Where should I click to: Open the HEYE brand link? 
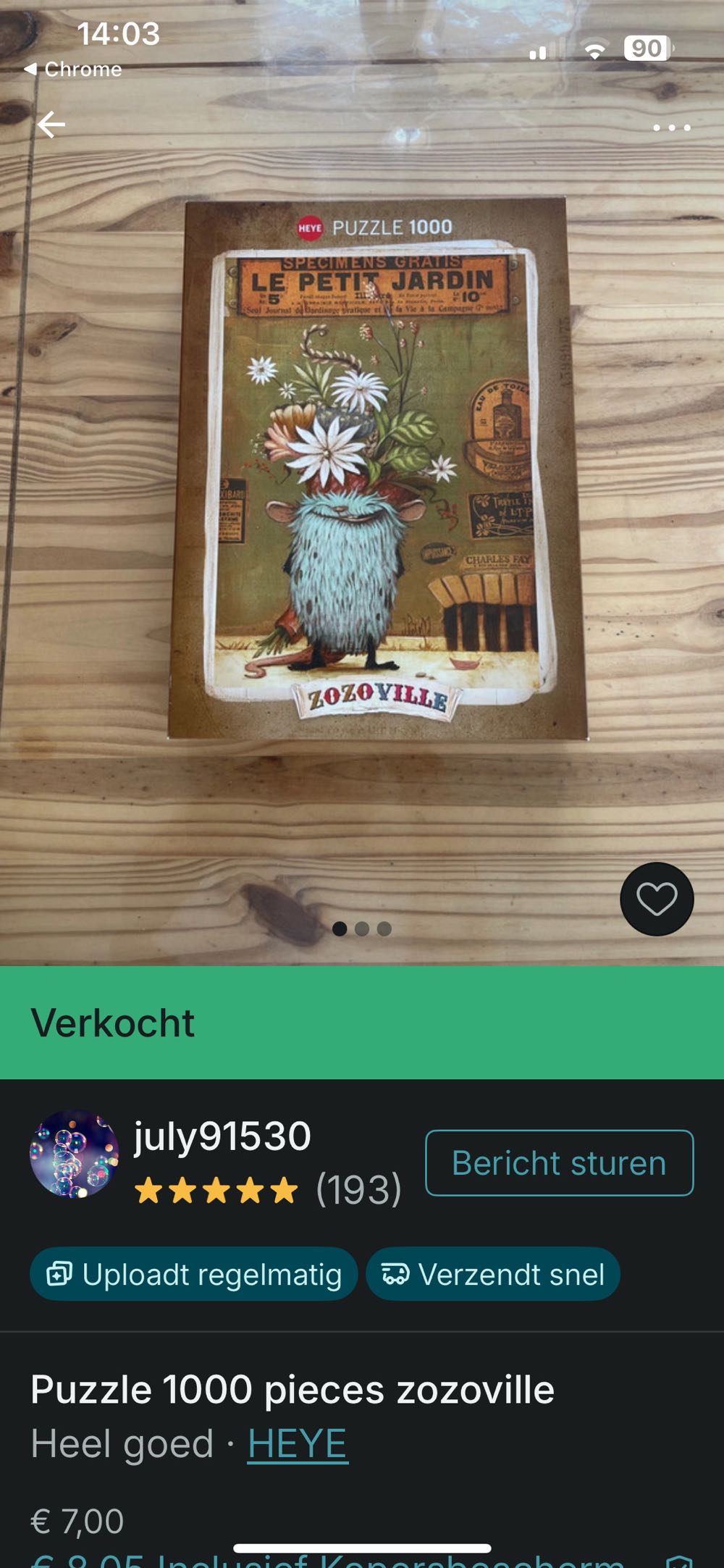click(x=298, y=1443)
